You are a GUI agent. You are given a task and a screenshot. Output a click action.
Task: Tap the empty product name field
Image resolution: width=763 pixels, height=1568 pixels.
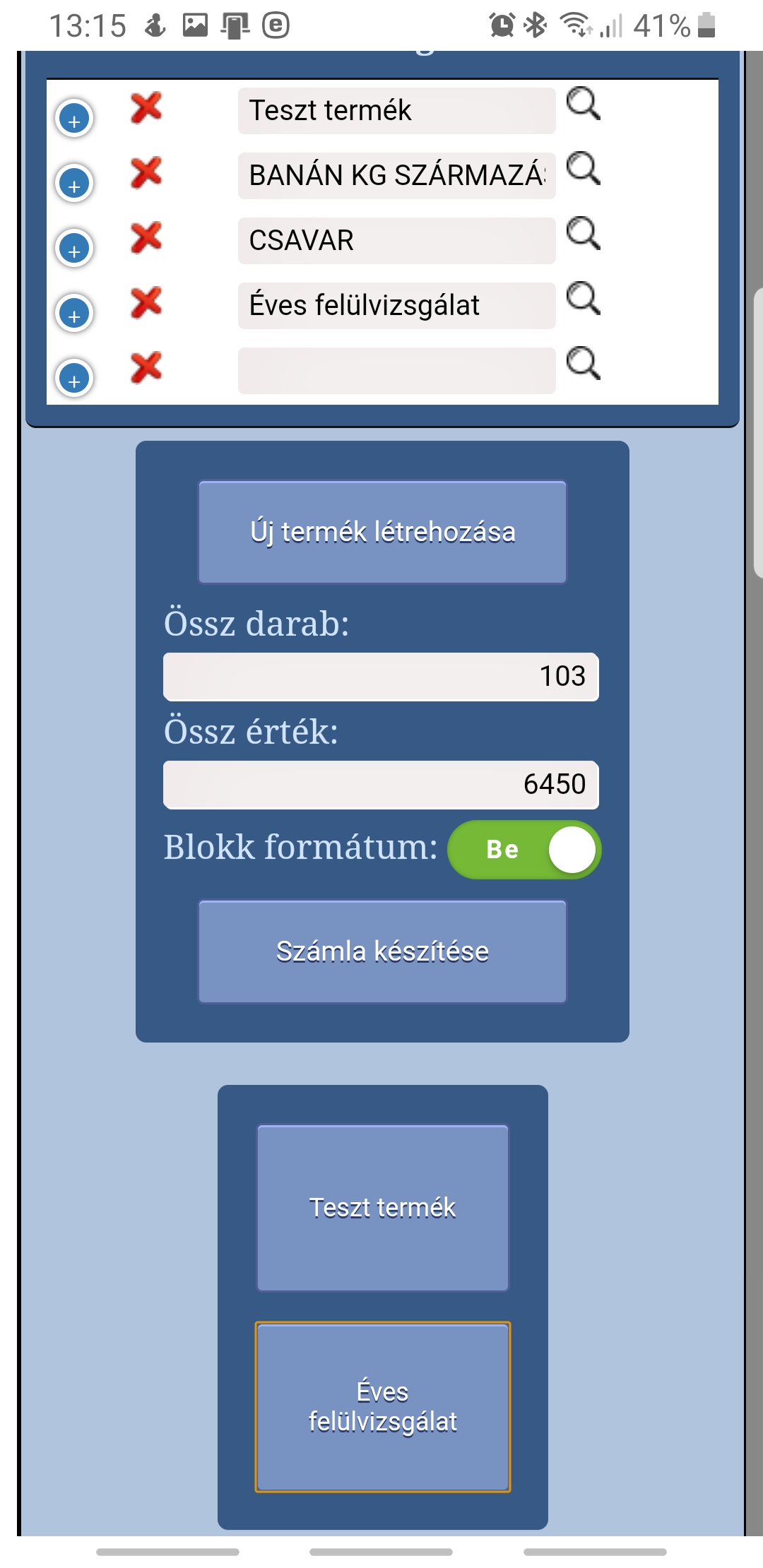point(396,371)
